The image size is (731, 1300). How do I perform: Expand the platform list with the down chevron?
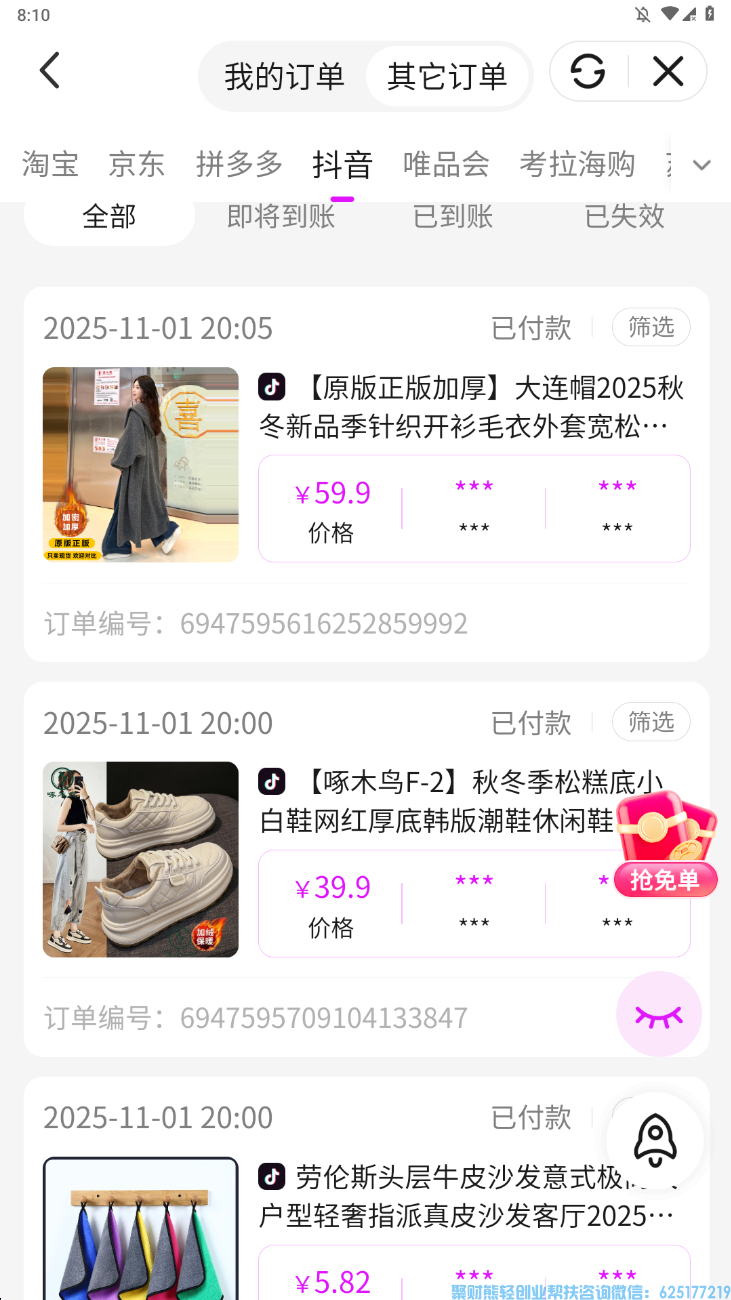[701, 164]
